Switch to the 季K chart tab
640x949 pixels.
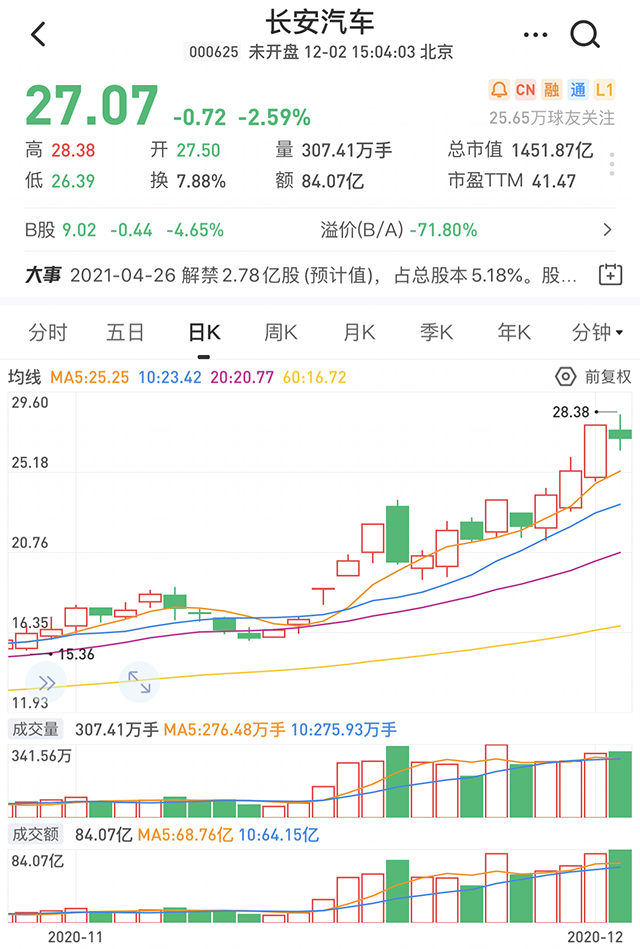(x=436, y=332)
